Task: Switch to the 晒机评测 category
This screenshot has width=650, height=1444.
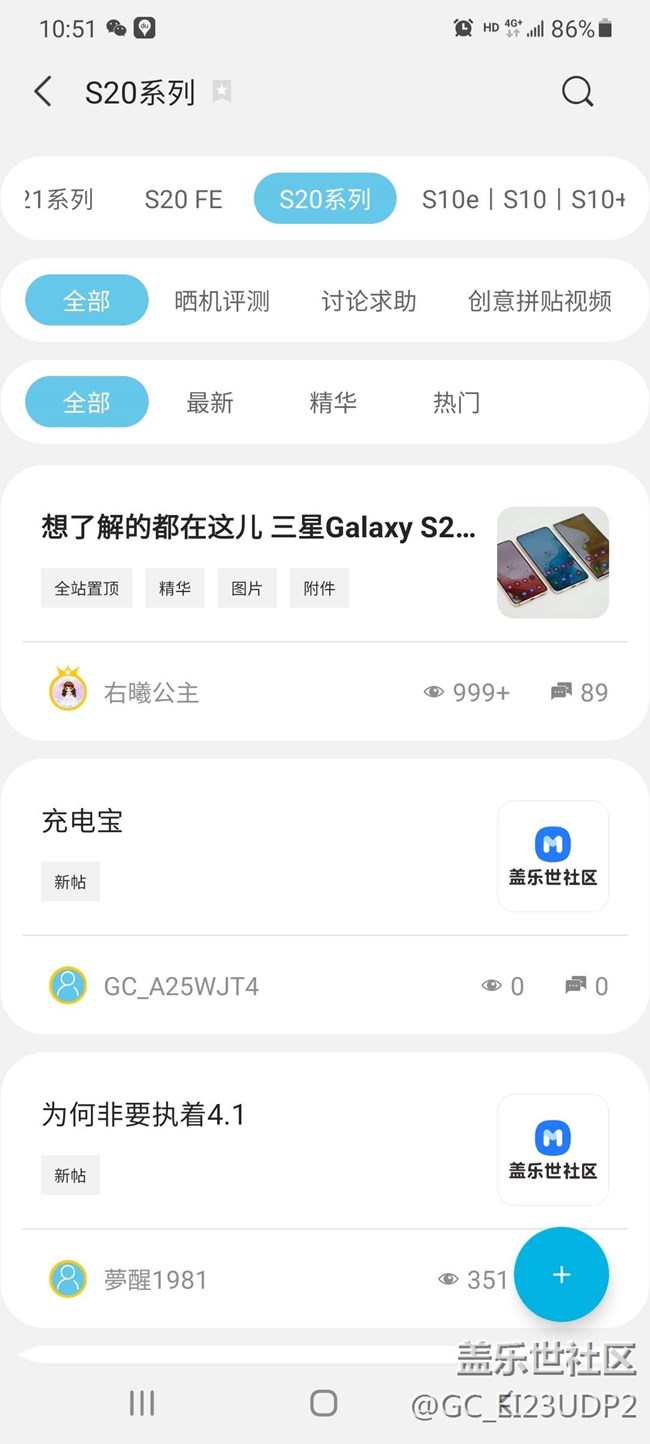Action: point(222,301)
